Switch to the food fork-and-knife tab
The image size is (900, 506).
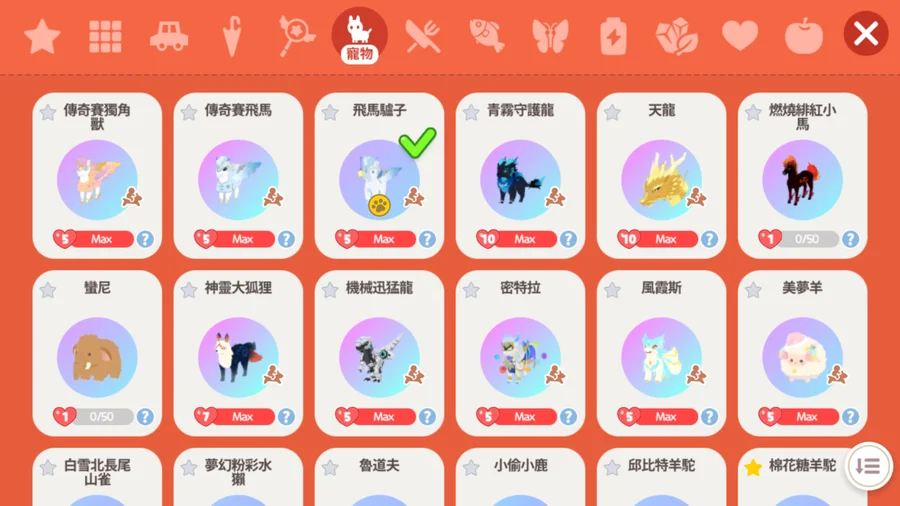click(x=423, y=37)
